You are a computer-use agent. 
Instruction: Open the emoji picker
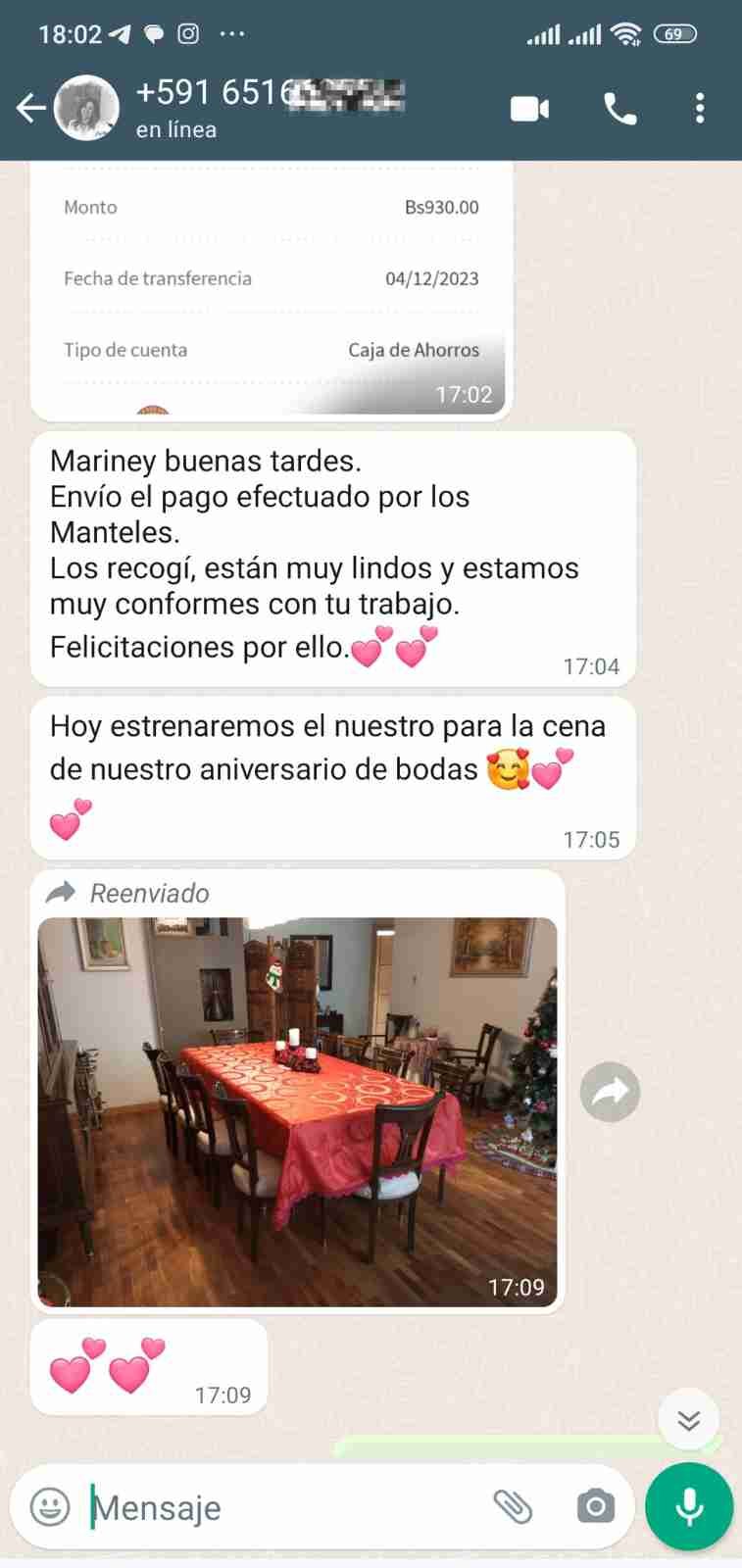pos(50,1507)
